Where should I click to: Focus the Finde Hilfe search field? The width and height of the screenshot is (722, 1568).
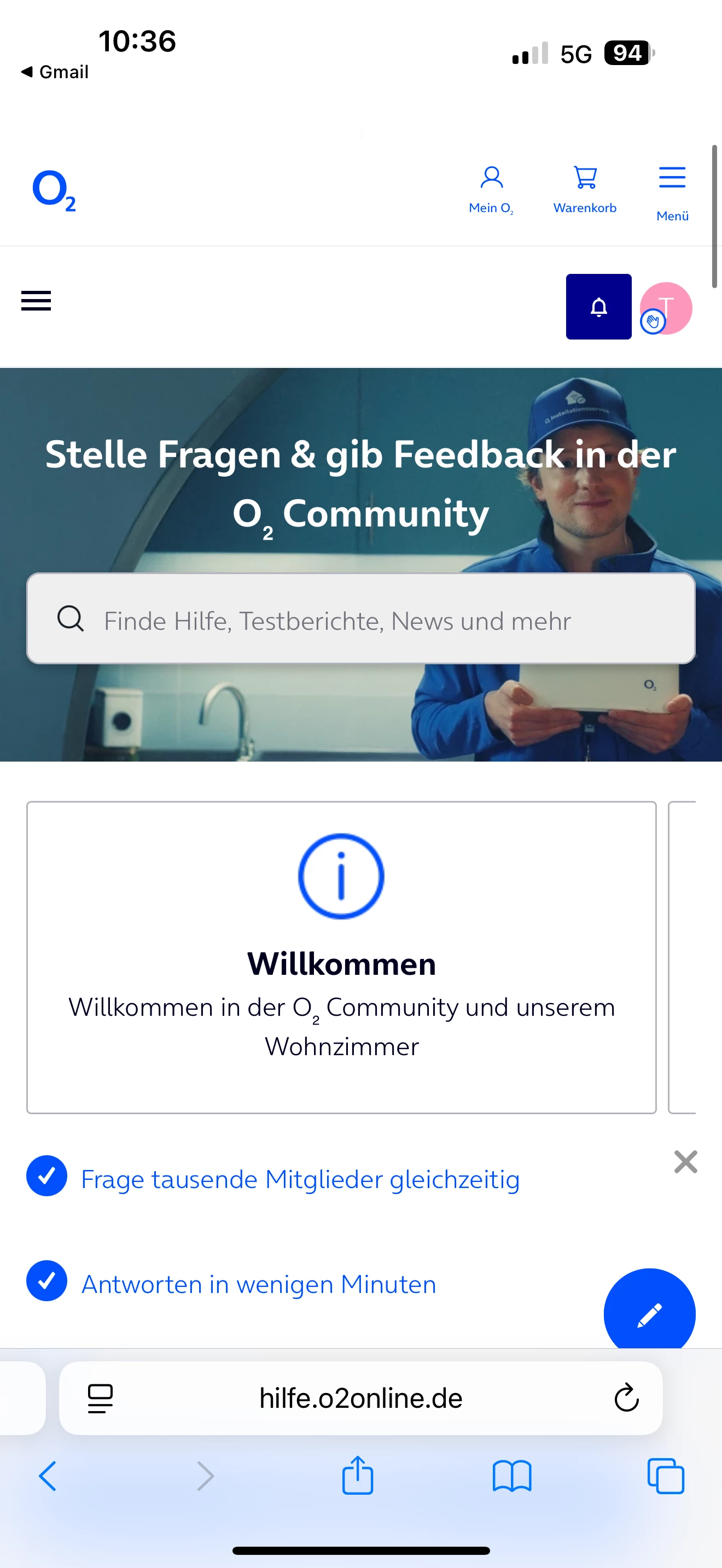pyautogui.click(x=360, y=619)
